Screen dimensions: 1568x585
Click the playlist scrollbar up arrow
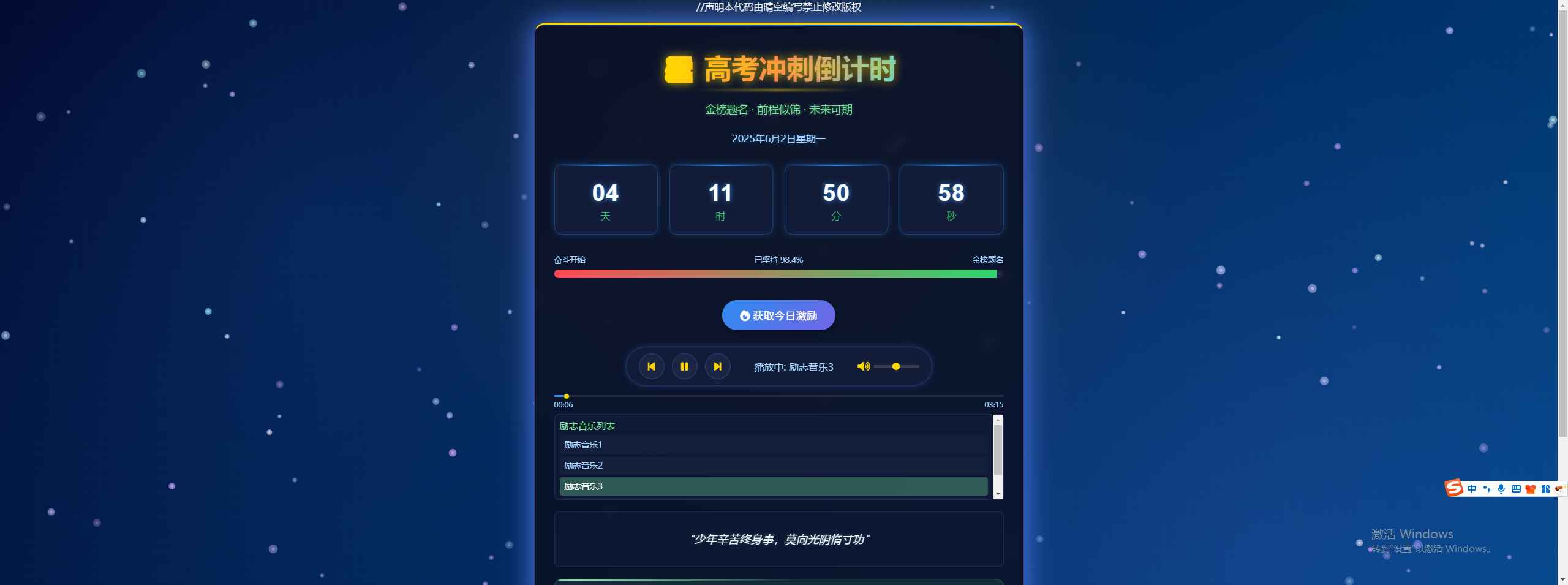[x=998, y=420]
